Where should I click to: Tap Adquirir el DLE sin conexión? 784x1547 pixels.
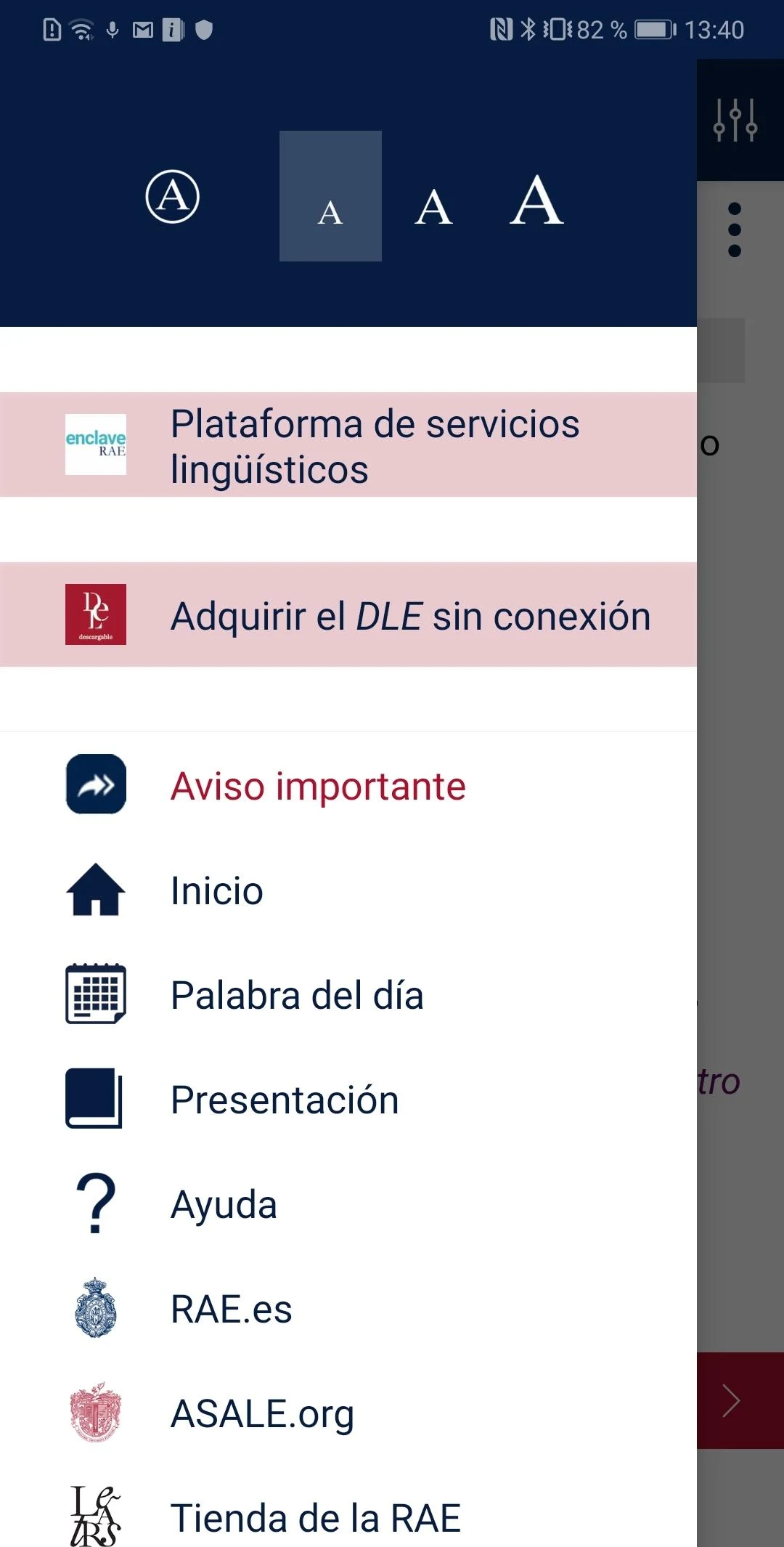(348, 614)
